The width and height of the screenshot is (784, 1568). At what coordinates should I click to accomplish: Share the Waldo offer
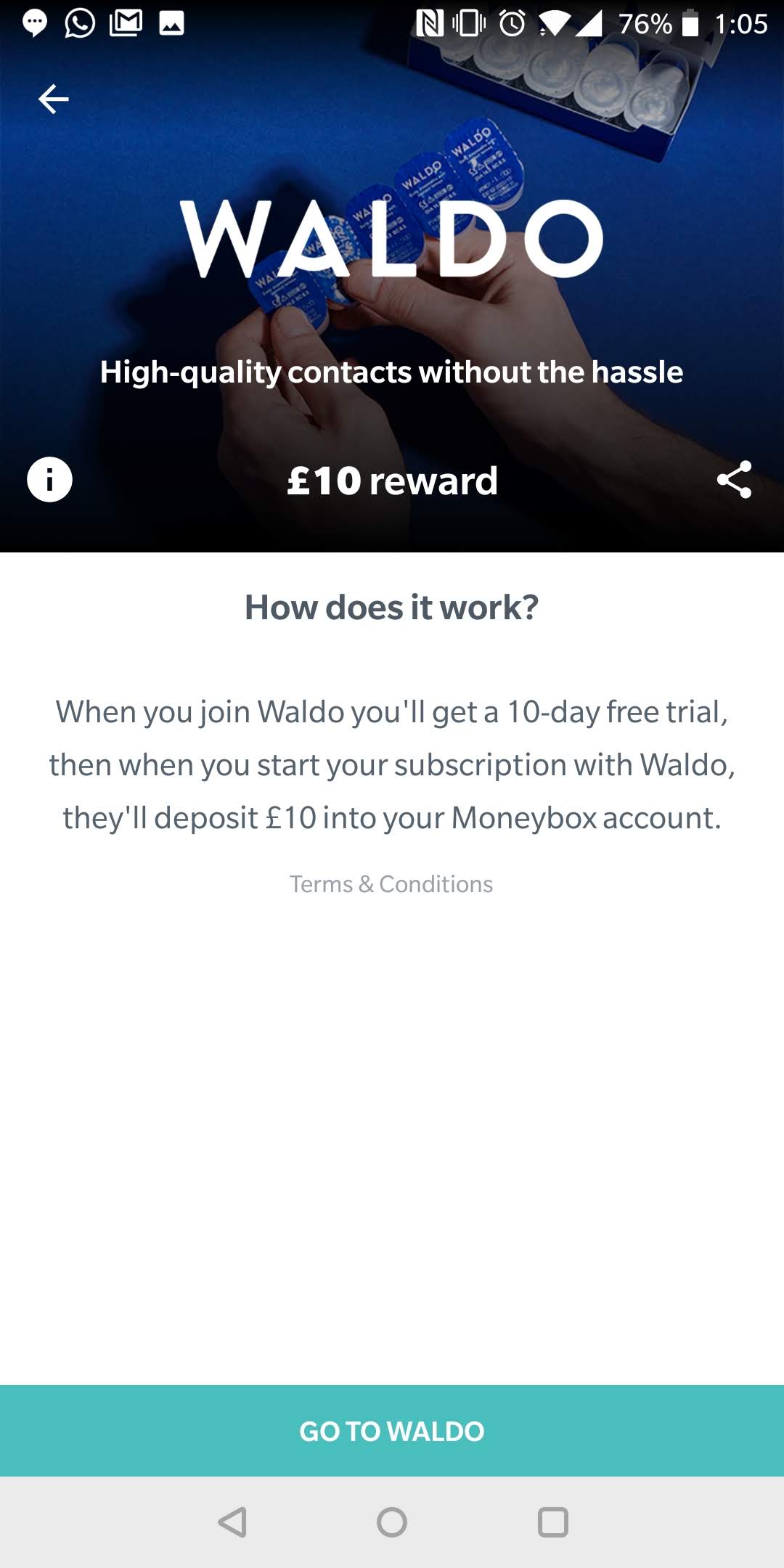click(734, 479)
